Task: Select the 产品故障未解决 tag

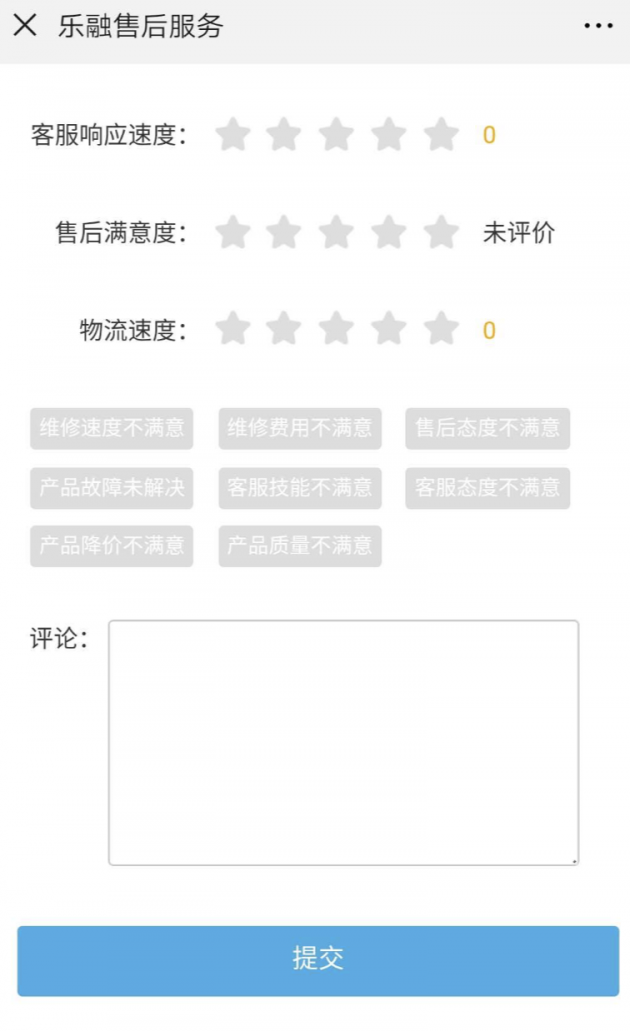Action: point(112,488)
